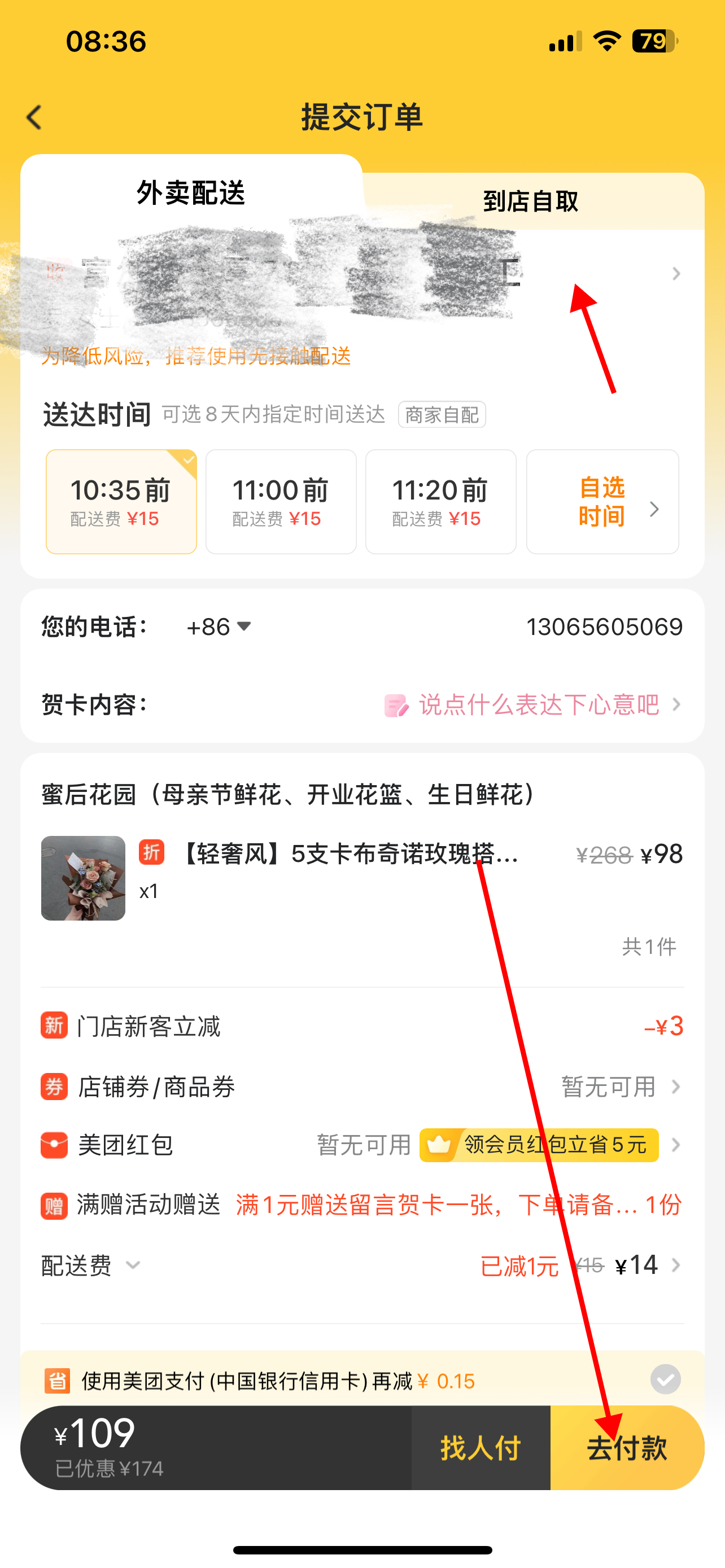
Task: Open the +86 country code dropdown
Action: [219, 627]
